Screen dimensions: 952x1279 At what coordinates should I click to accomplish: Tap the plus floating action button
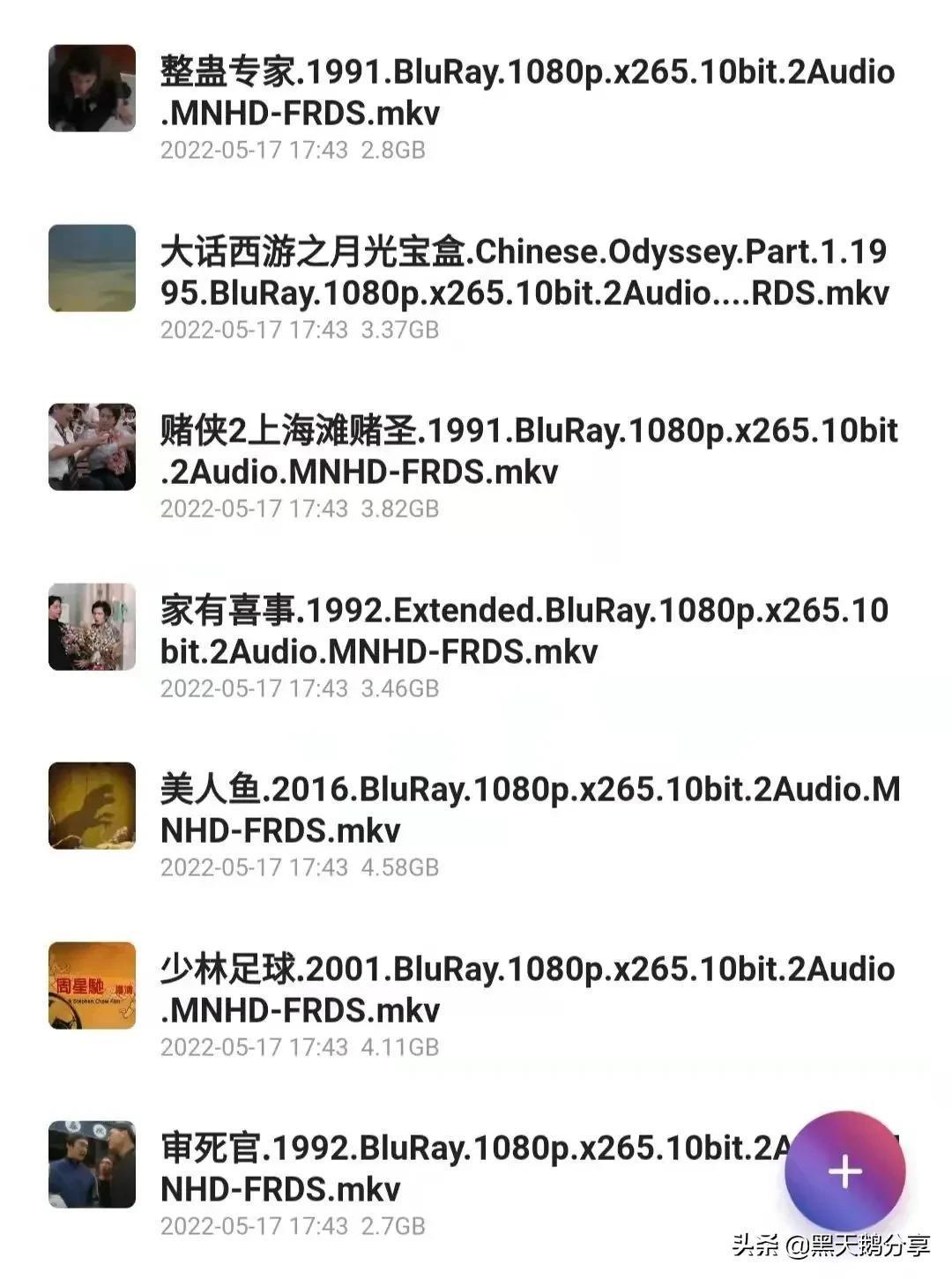(x=844, y=1171)
